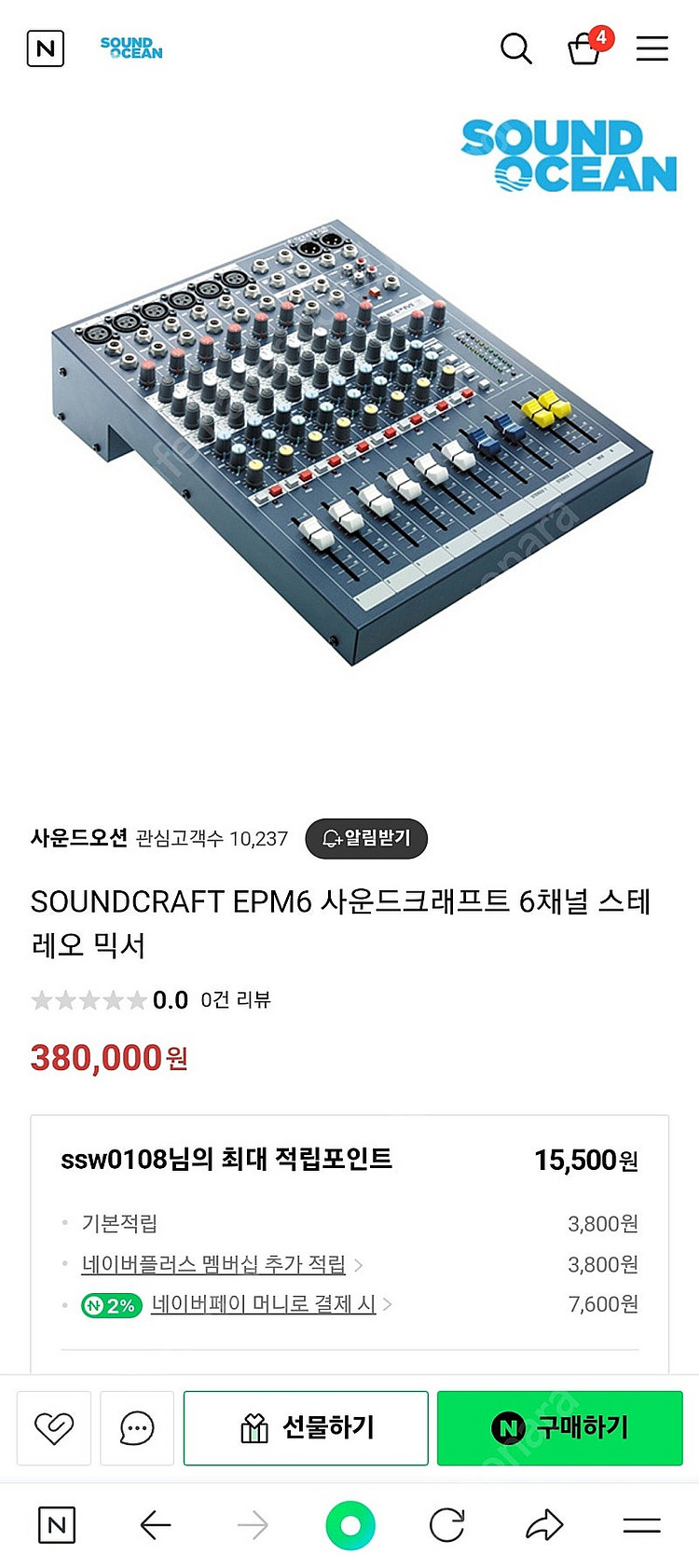This screenshot has width=699, height=1568.
Task: Open the chat inquiry with seller
Action: pos(137,1427)
